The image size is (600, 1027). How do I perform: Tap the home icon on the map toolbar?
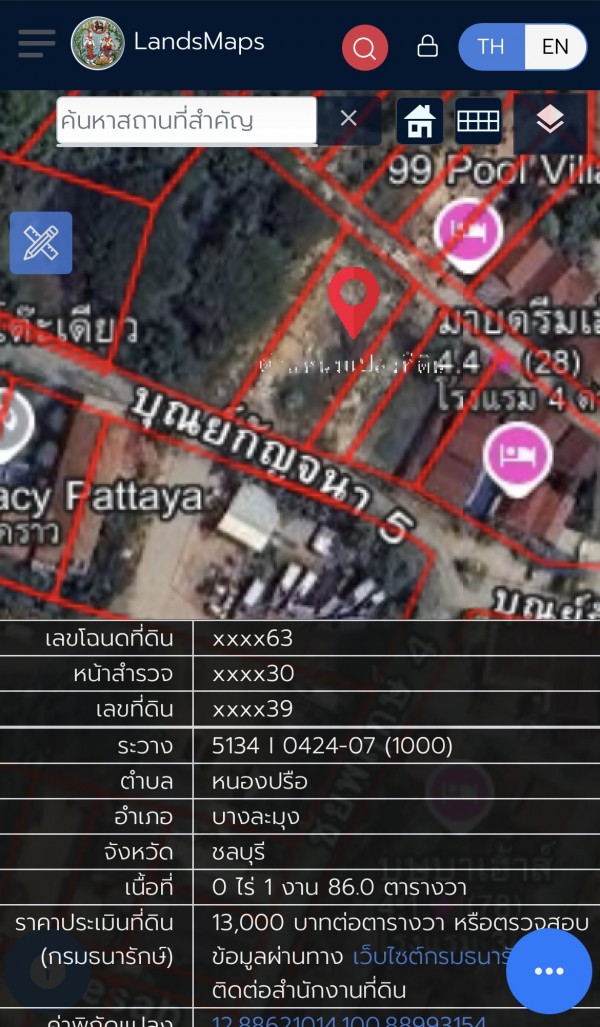pos(420,122)
